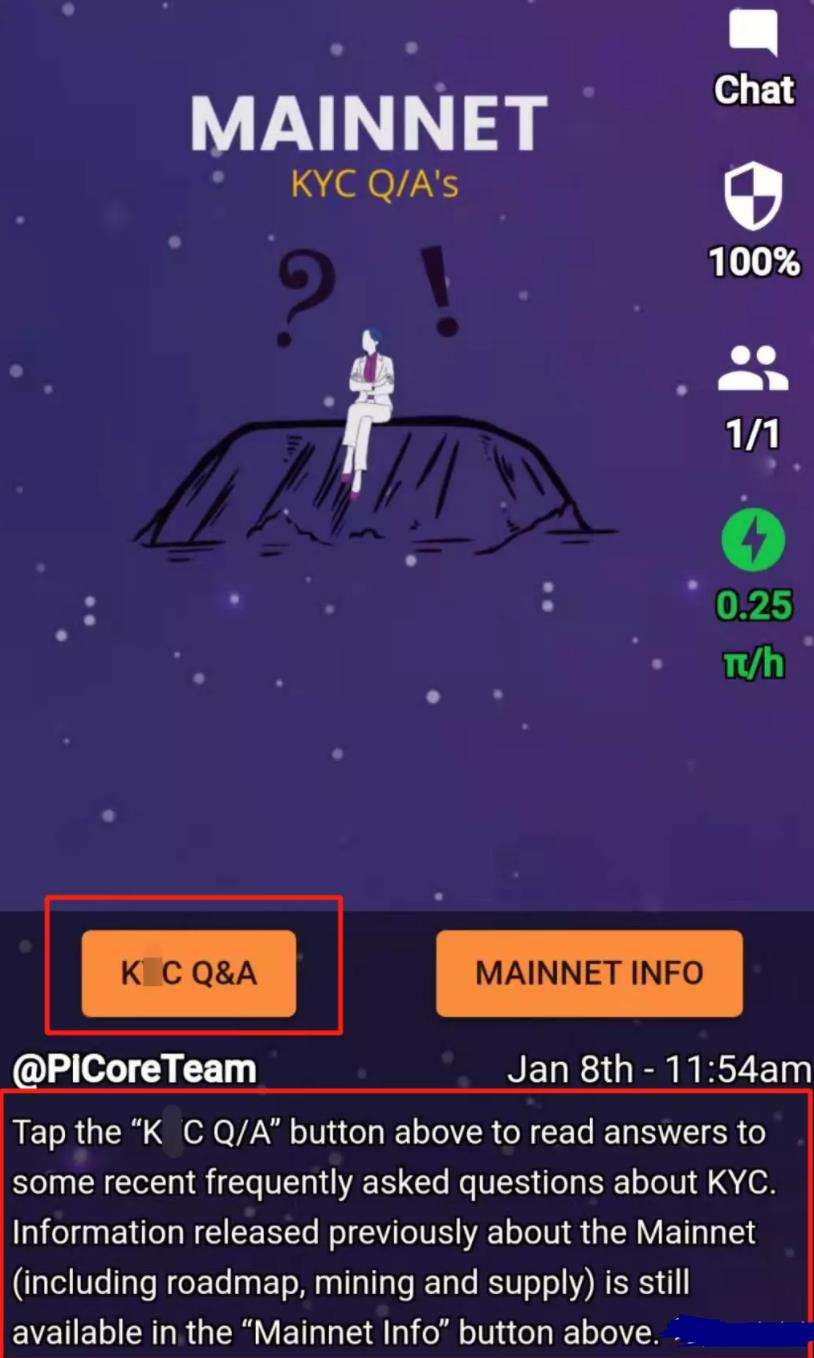Open the KYC Q&A button
This screenshot has width=814, height=1358.
tap(189, 973)
